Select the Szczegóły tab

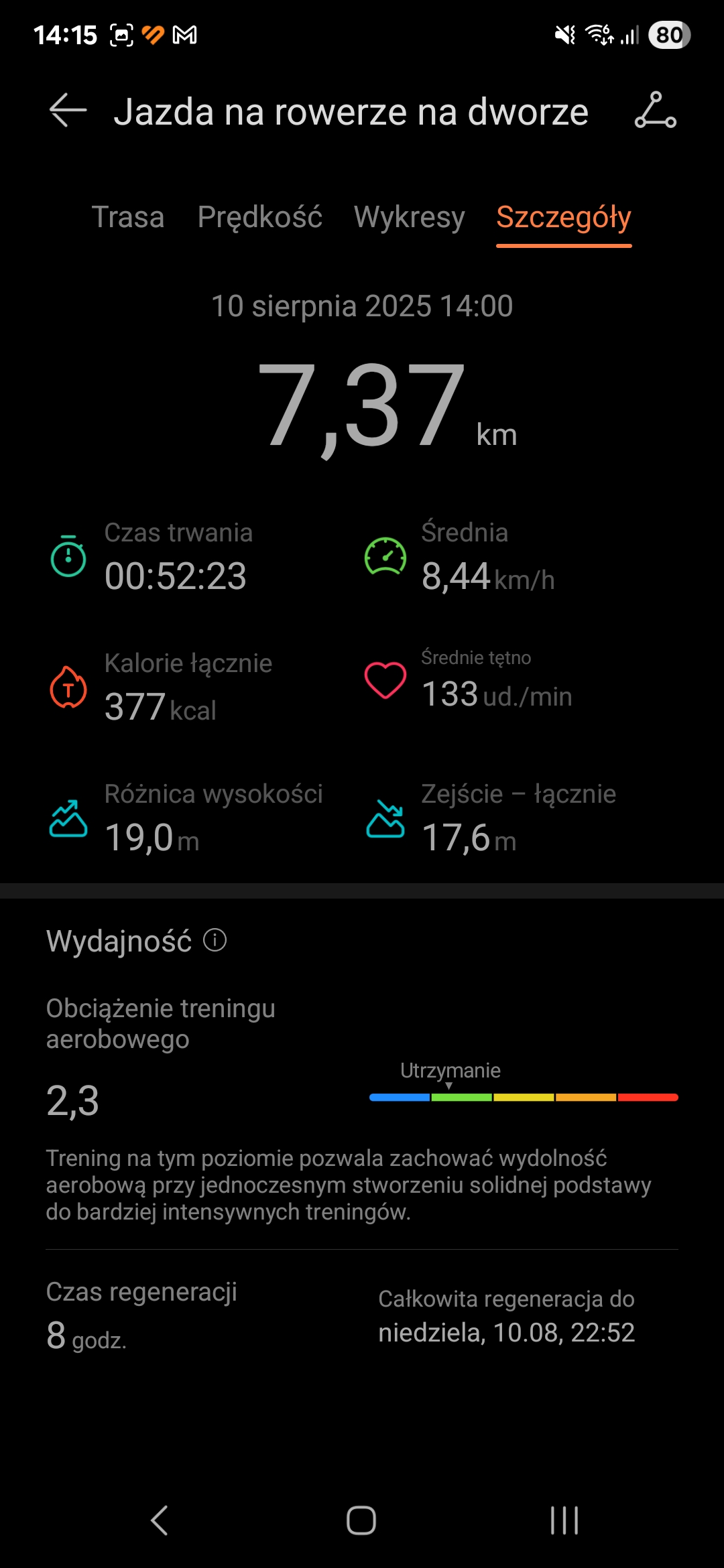563,217
